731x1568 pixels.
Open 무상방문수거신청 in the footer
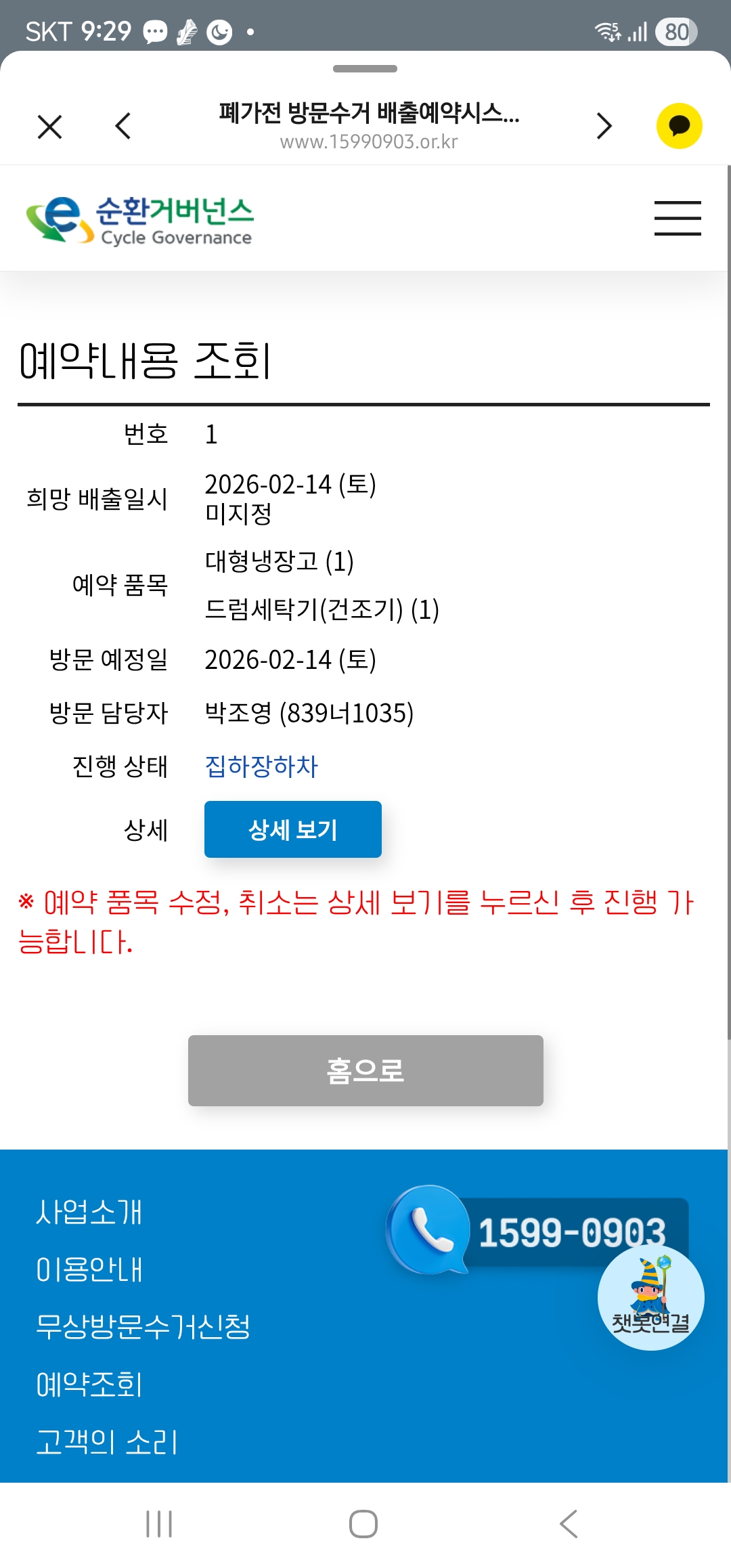click(143, 1327)
